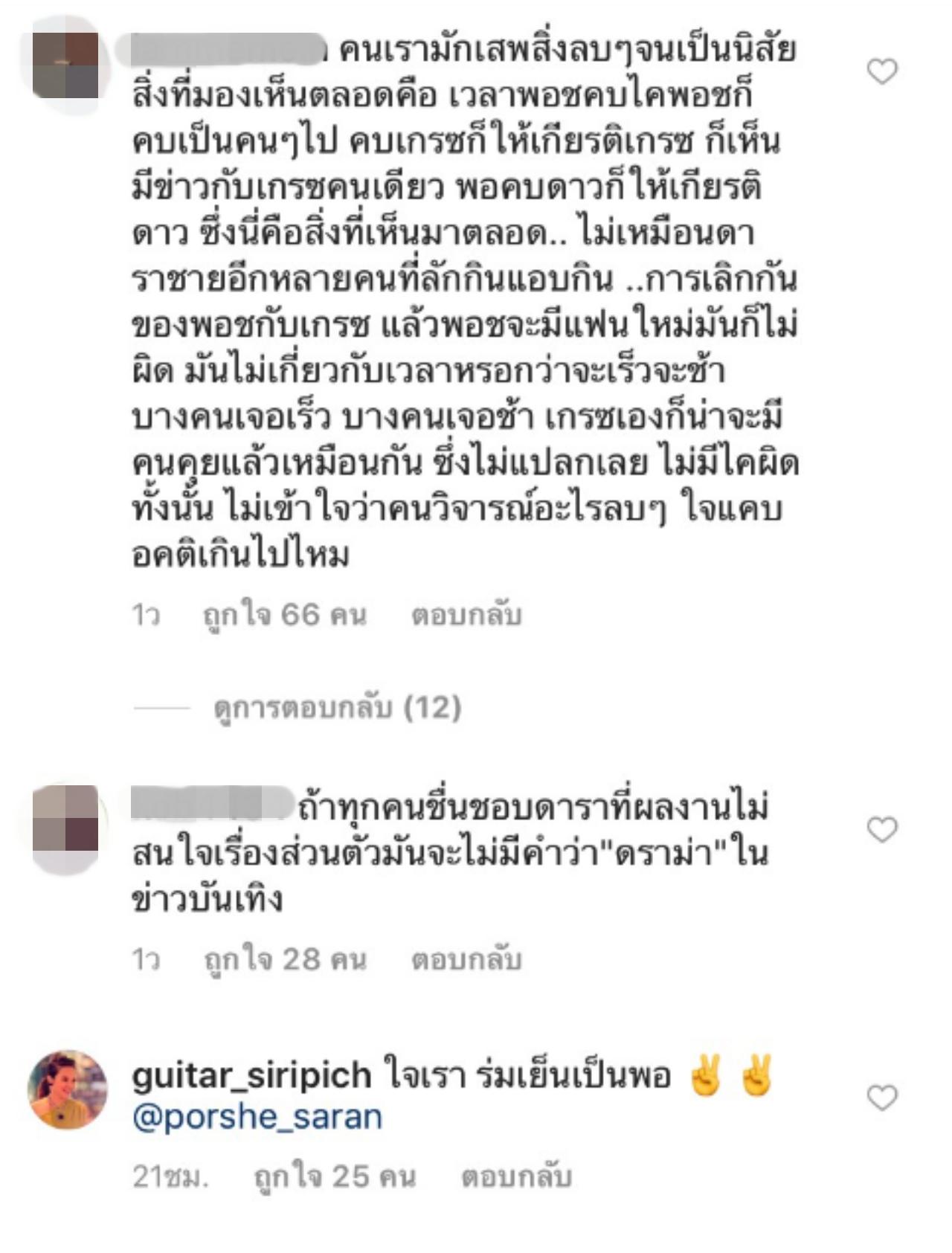Reply to guitar_siripich's comment
952x1253 pixels.
point(516,1176)
